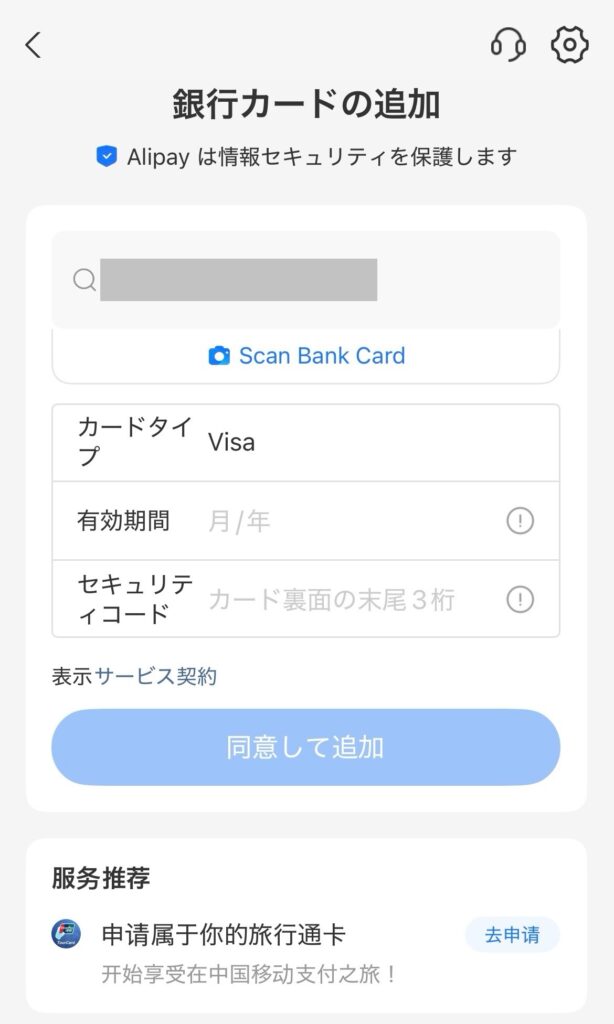Show info for セキュリティコード field
Viewport: 614px width, 1024px height.
point(520,599)
